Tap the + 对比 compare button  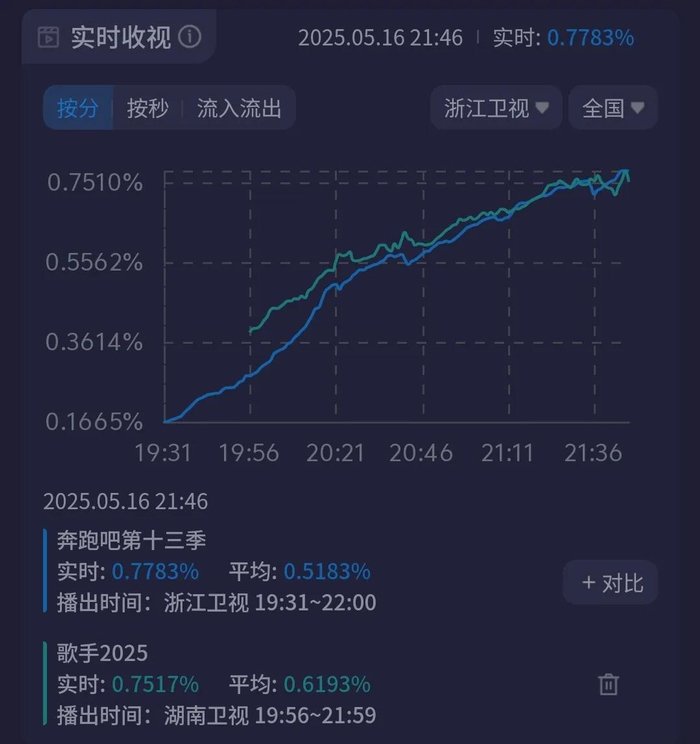[x=611, y=583]
